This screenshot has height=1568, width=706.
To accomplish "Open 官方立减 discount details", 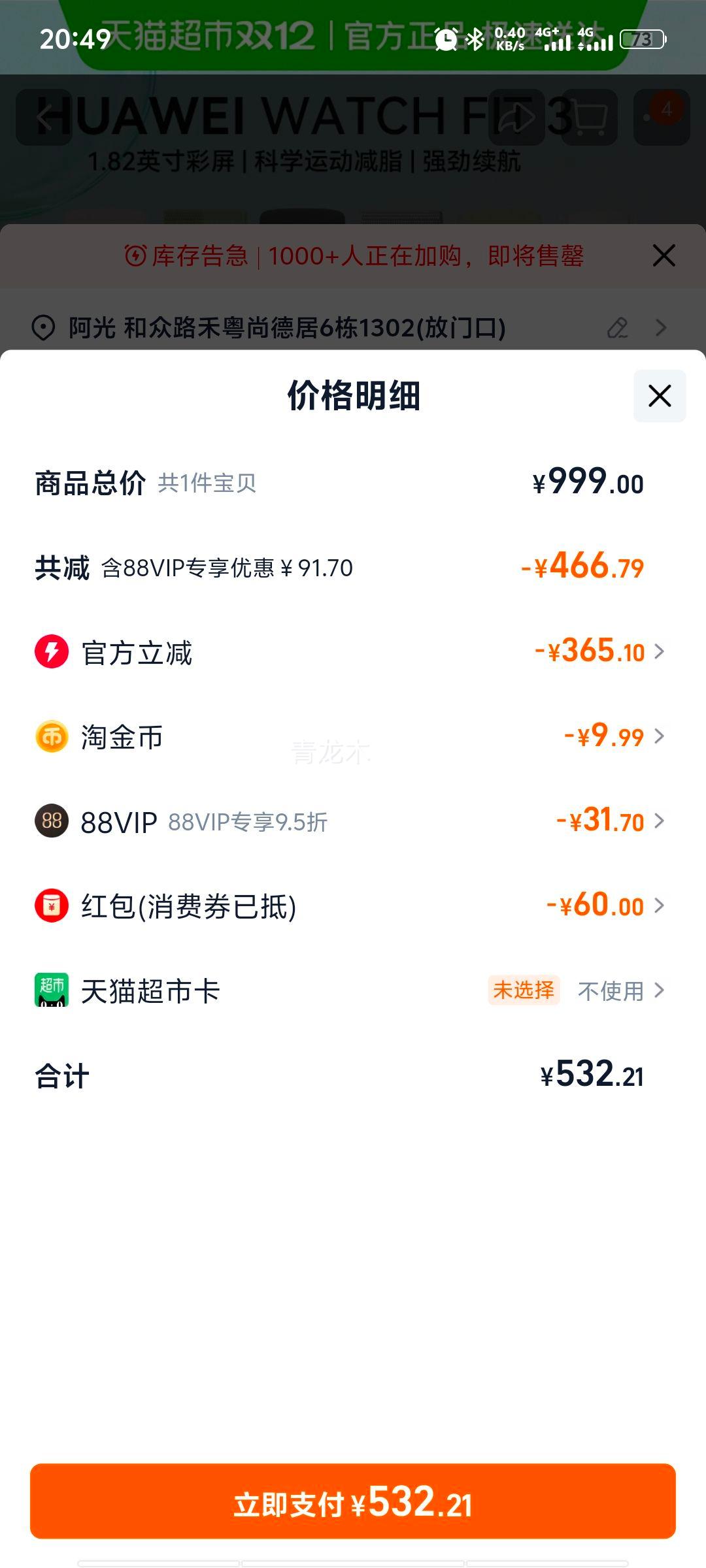I will [x=353, y=652].
